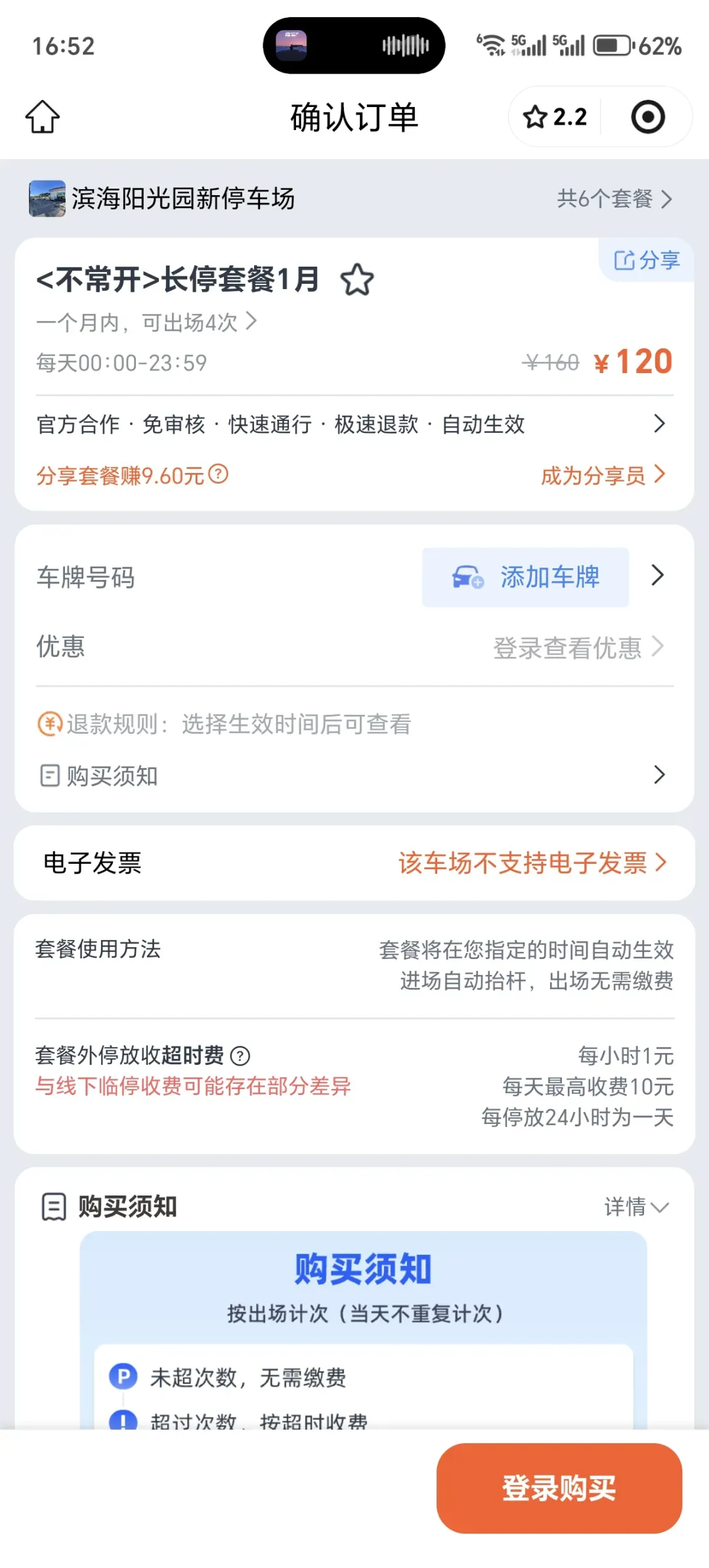Expand 详情 in the 购买须知 section
The image size is (709, 1568).
click(x=636, y=1207)
